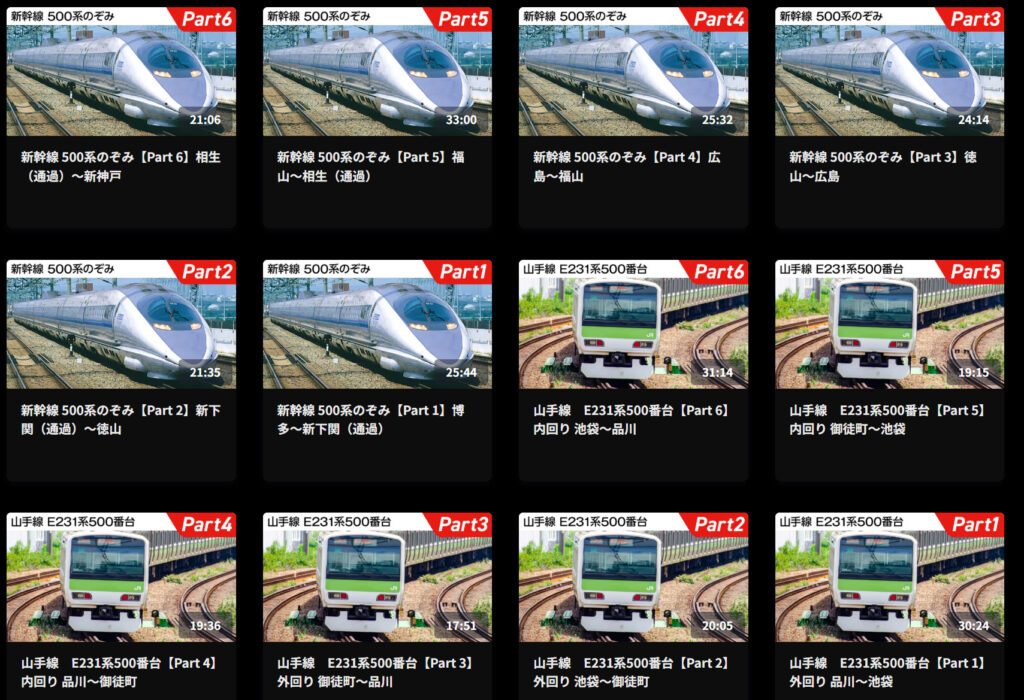Open 山手線 E231系 Part 6 内回り 池袋〜品川
Image resolution: width=1024 pixels, height=700 pixels.
coord(633,324)
